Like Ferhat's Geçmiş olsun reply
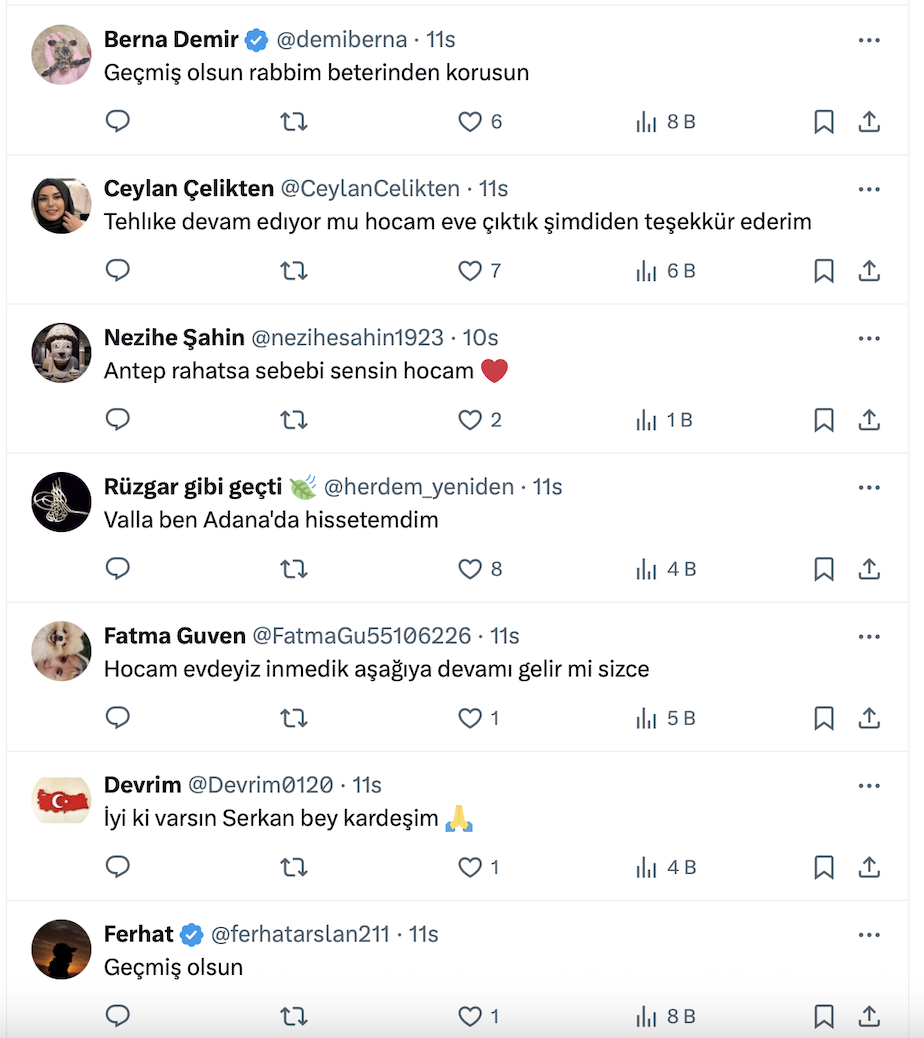 click(470, 1016)
